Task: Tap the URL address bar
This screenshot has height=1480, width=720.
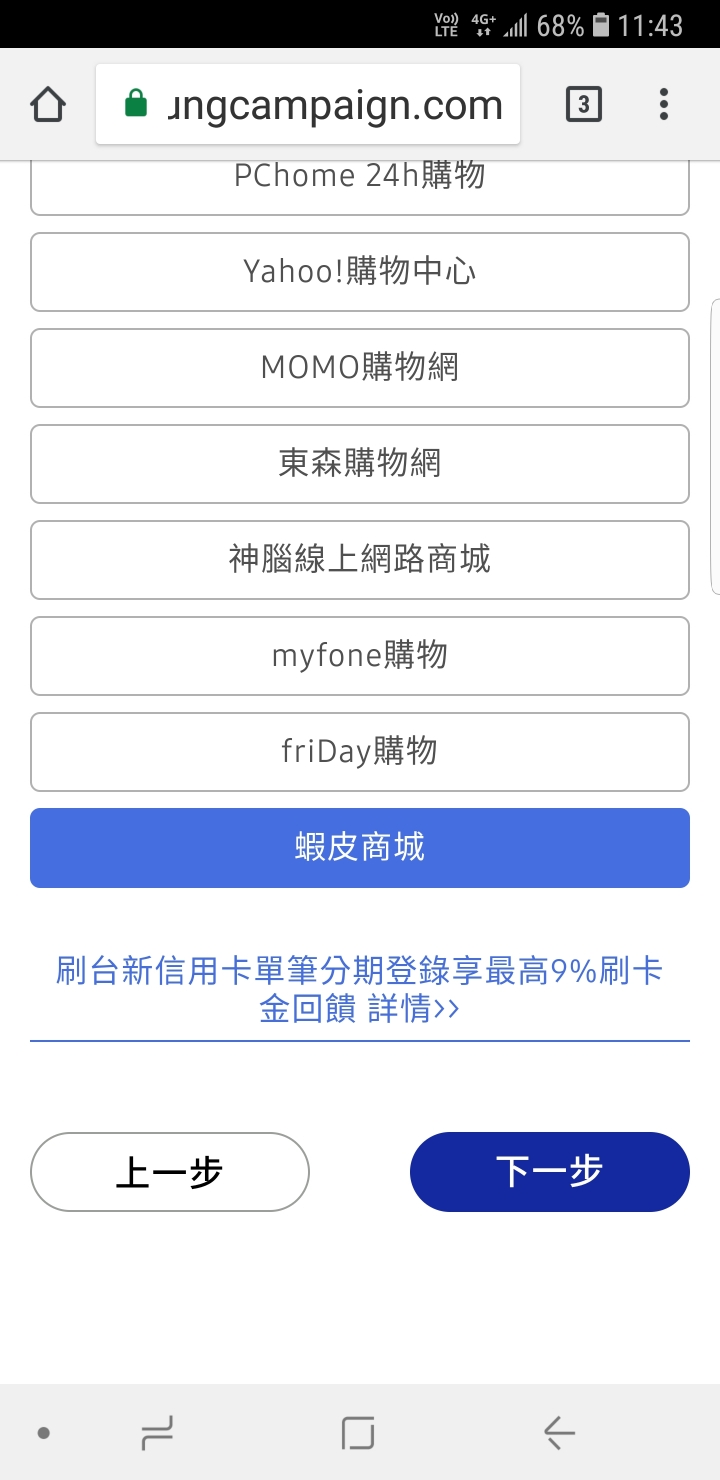Action: pos(308,105)
